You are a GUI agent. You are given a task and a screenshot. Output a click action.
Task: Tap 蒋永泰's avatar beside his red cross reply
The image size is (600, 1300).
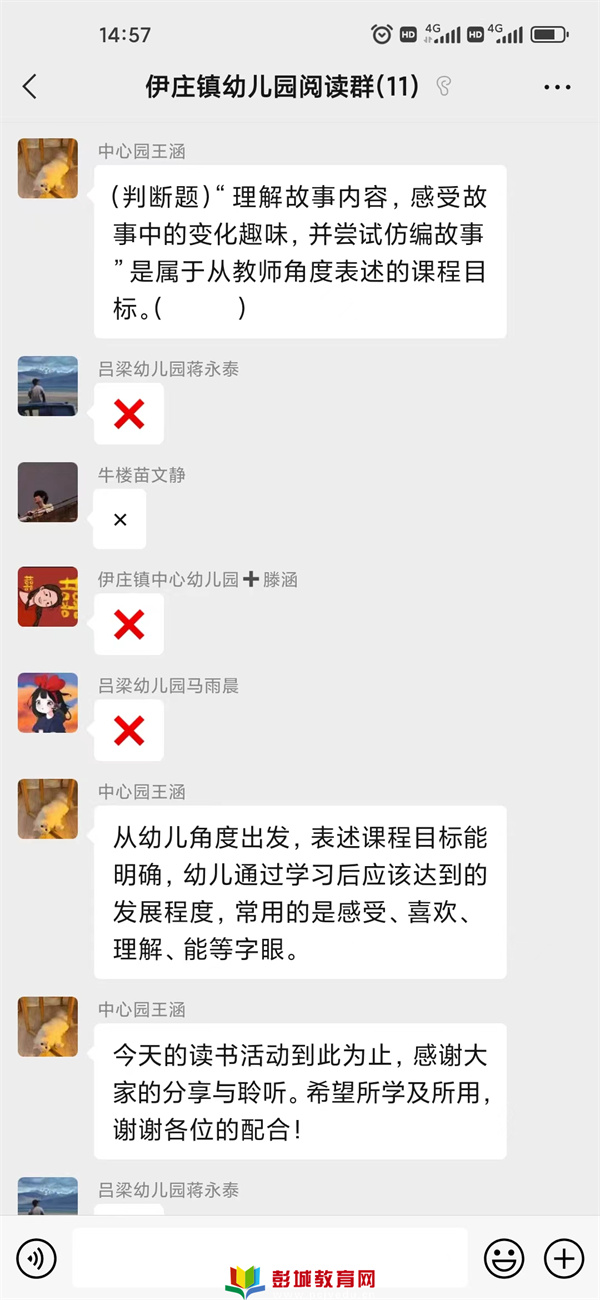pyautogui.click(x=48, y=386)
